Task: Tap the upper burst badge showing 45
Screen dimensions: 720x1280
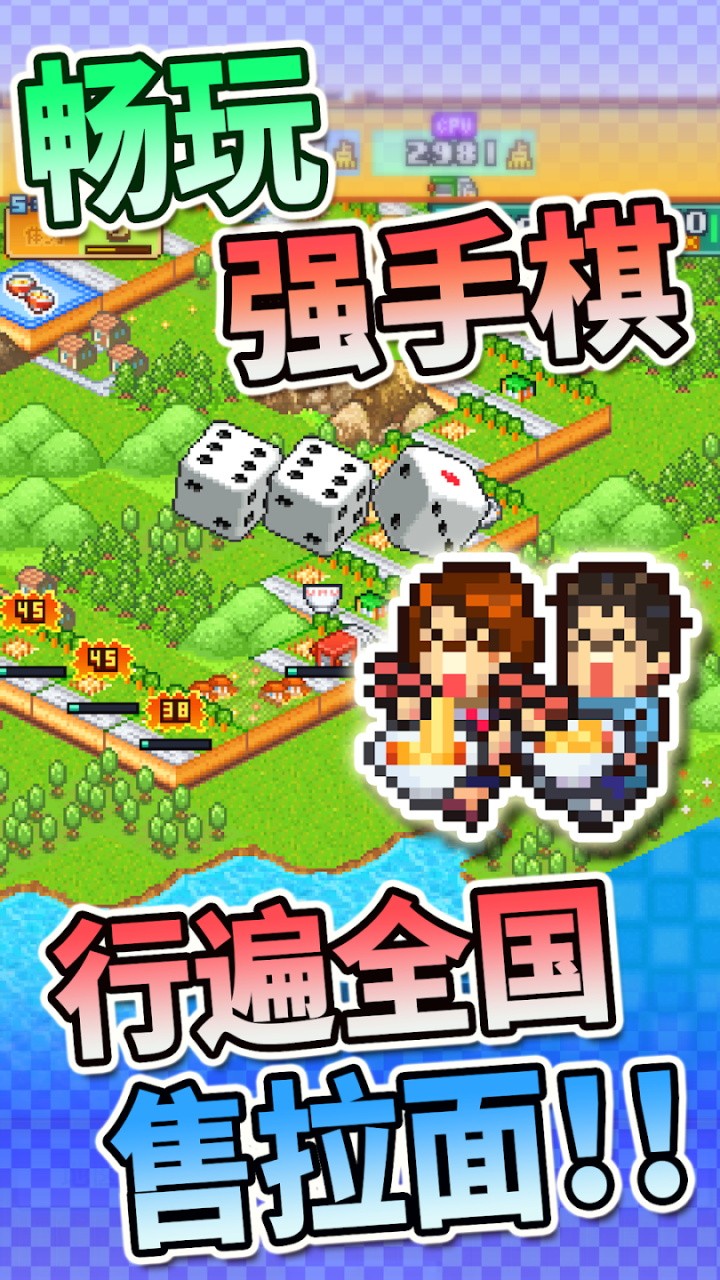Action: 28,608
